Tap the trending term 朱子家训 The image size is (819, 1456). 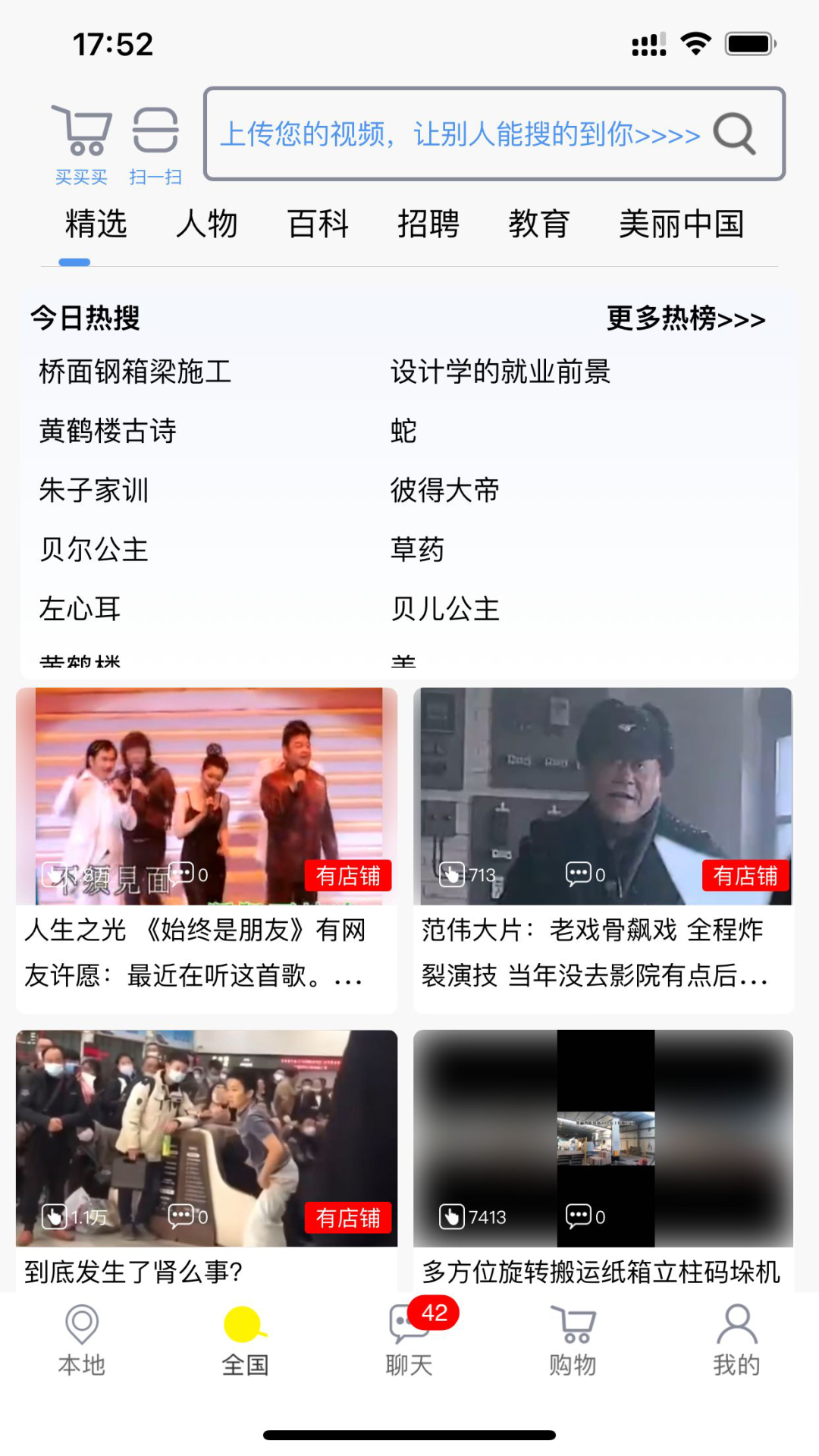94,490
